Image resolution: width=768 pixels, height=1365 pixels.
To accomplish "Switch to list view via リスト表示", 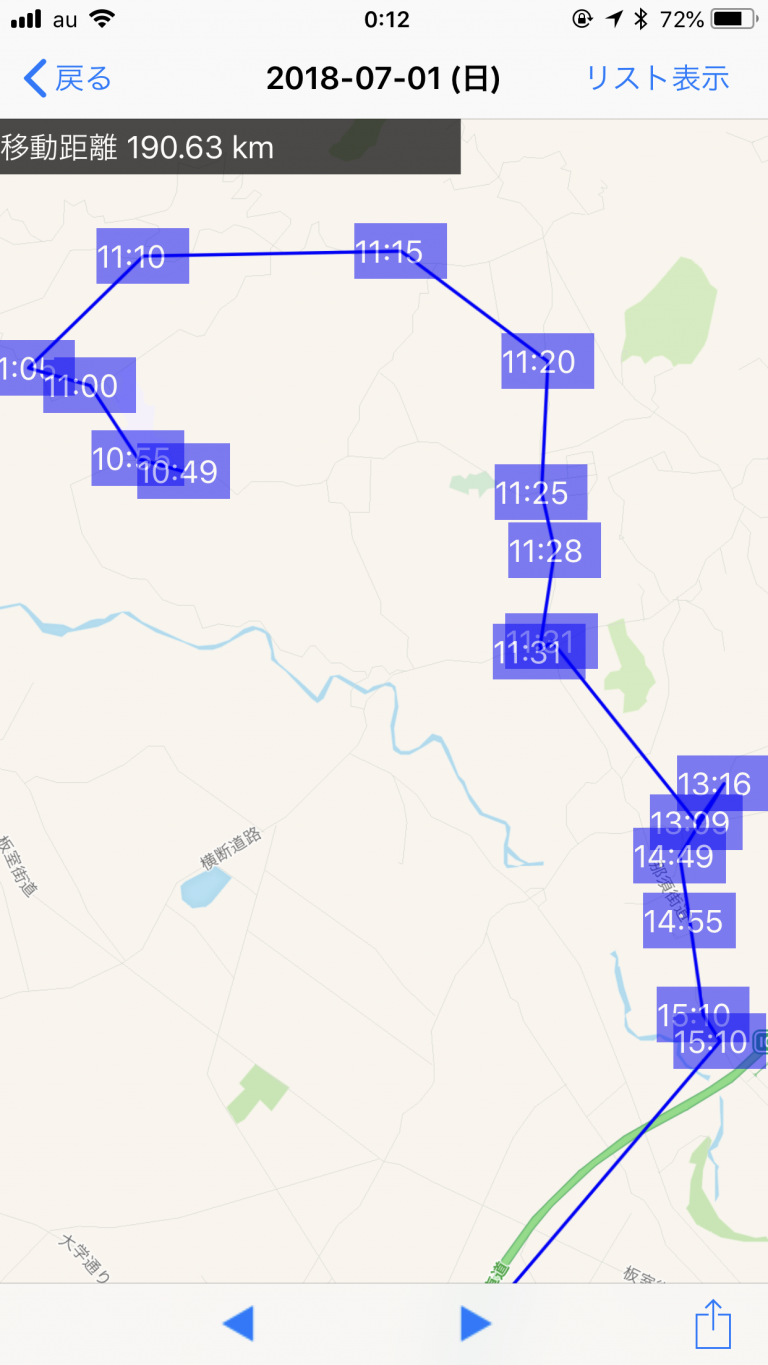I will 657,79.
